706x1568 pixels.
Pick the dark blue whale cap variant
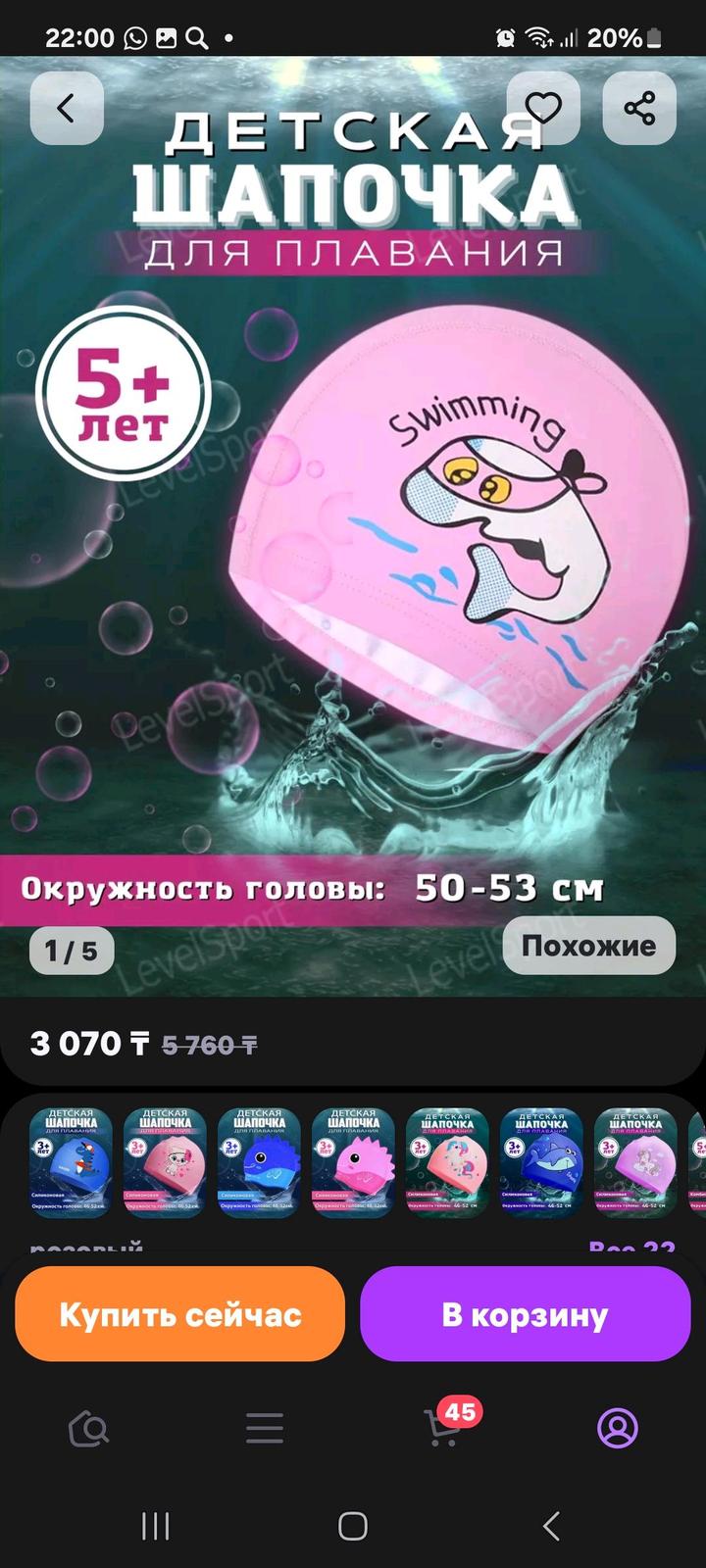(541, 1163)
